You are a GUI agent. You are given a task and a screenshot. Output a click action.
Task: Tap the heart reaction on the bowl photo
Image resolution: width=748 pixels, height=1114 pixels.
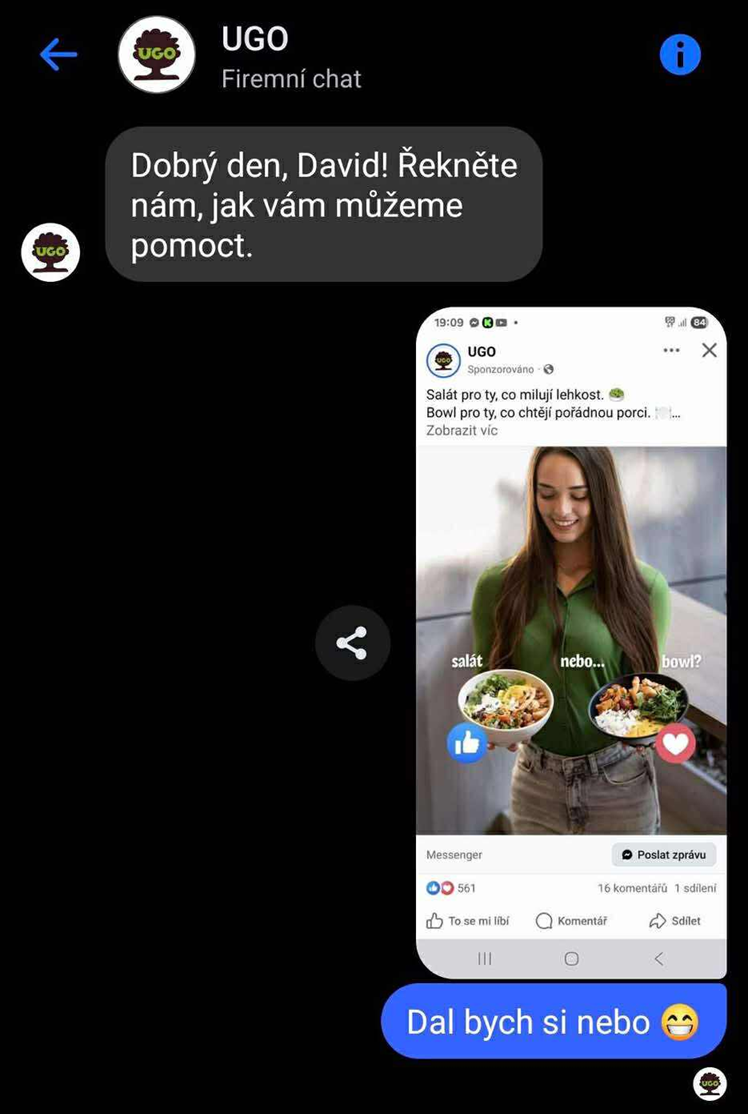point(676,742)
